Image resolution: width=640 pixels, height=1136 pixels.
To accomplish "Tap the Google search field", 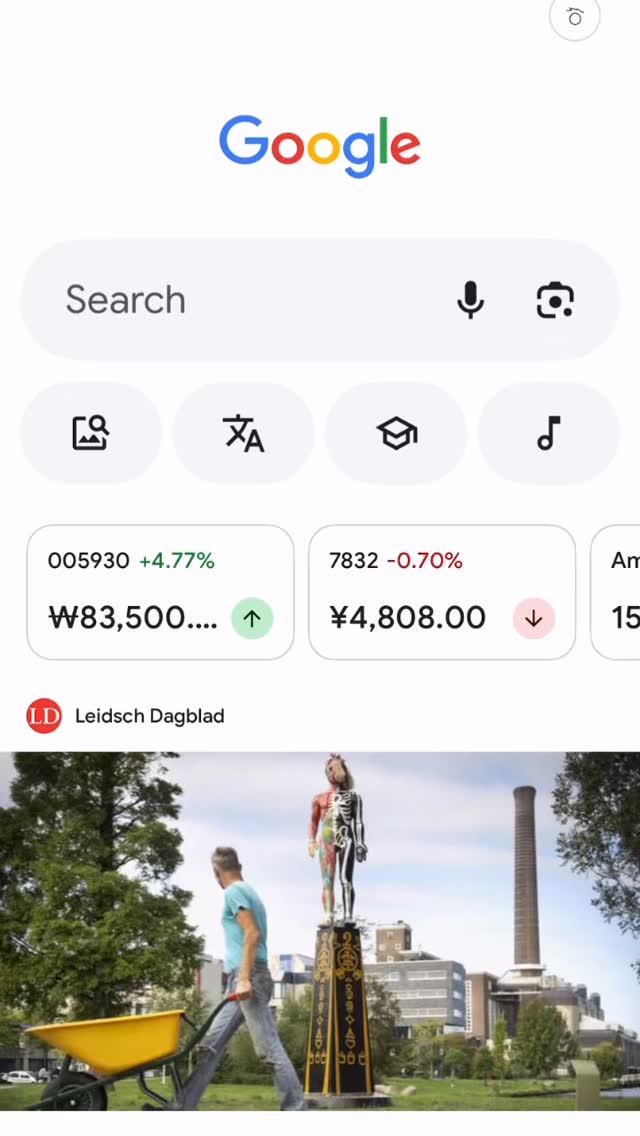I will click(240, 300).
